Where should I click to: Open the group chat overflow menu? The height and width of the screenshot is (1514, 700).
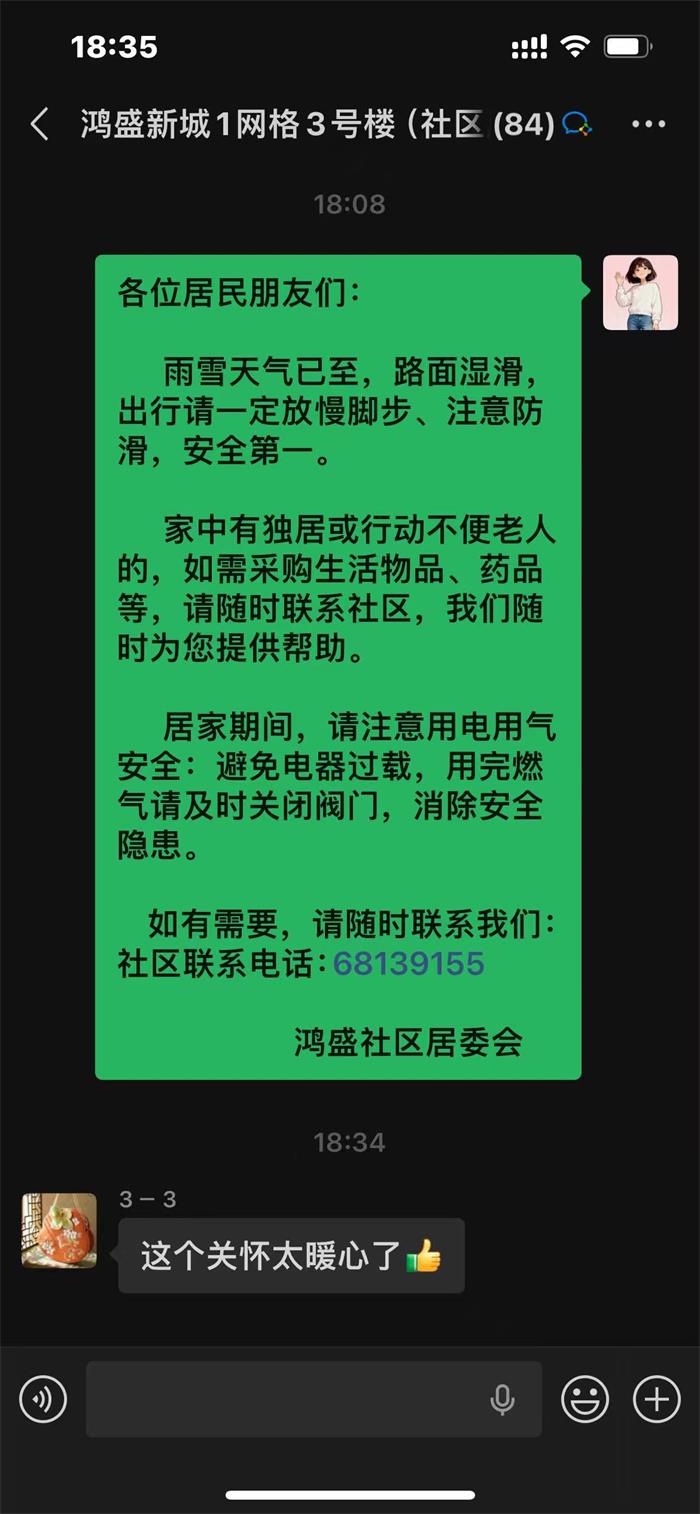point(648,125)
